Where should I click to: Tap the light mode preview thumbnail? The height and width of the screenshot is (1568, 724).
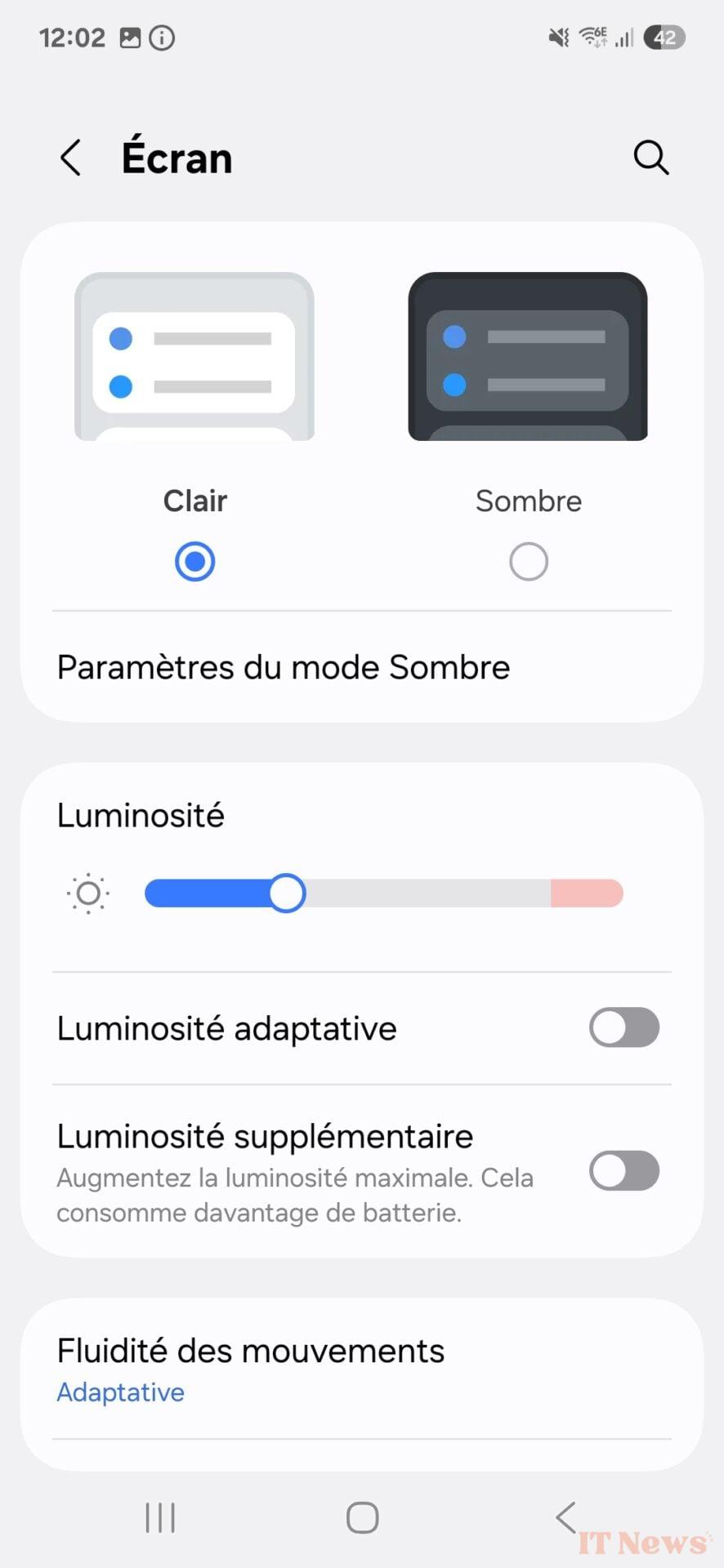point(194,357)
